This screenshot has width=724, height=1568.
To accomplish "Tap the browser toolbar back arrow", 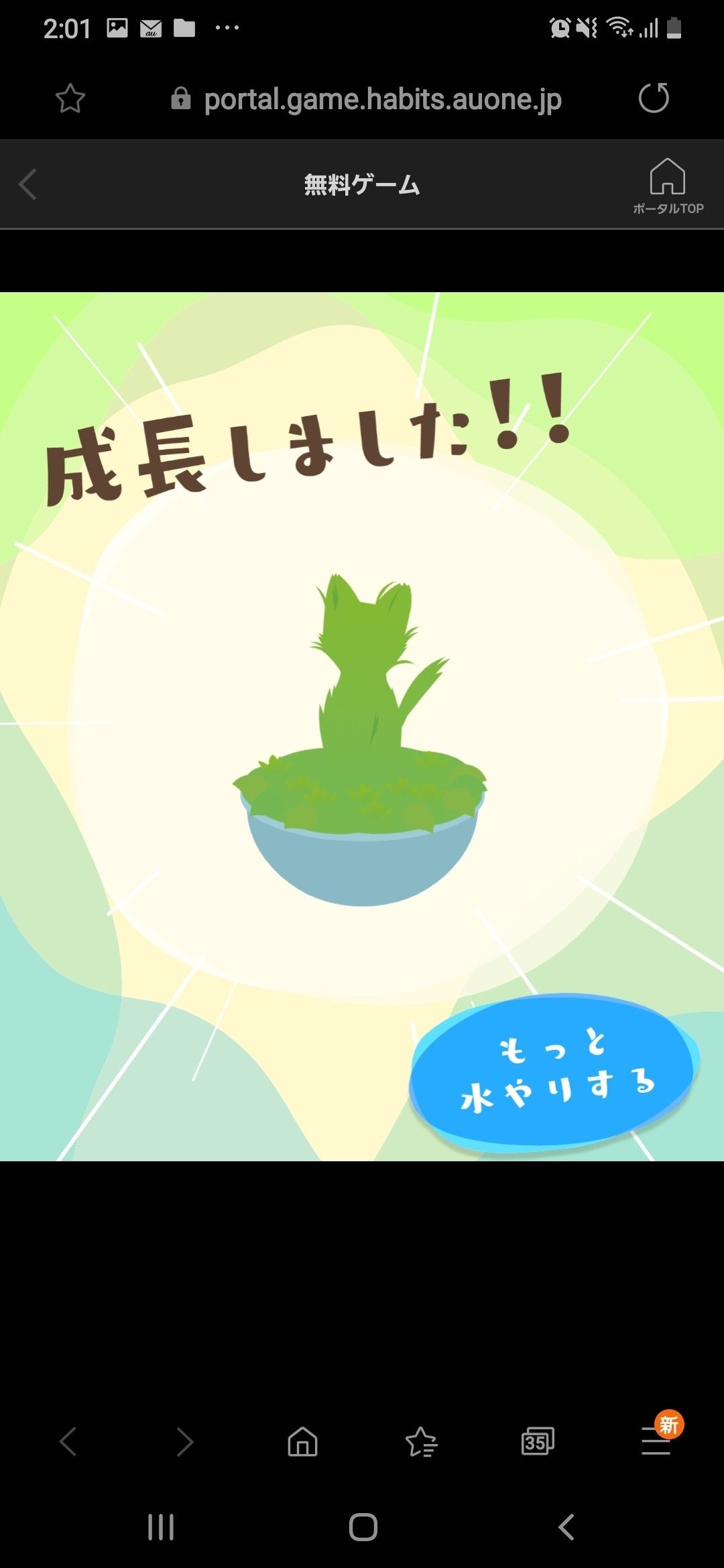I will tap(68, 1441).
